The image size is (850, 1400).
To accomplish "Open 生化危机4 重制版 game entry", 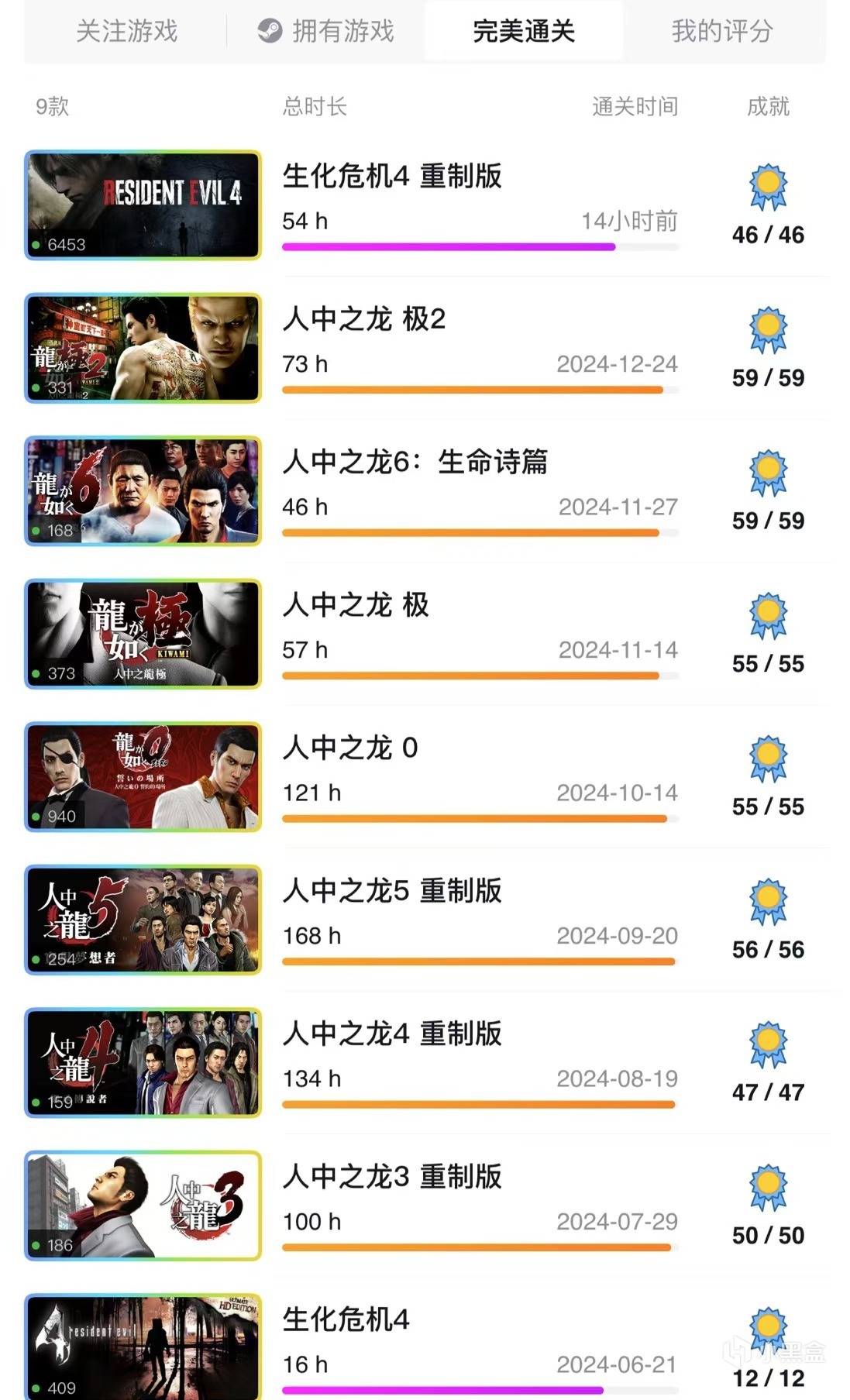I will pyautogui.click(x=392, y=177).
